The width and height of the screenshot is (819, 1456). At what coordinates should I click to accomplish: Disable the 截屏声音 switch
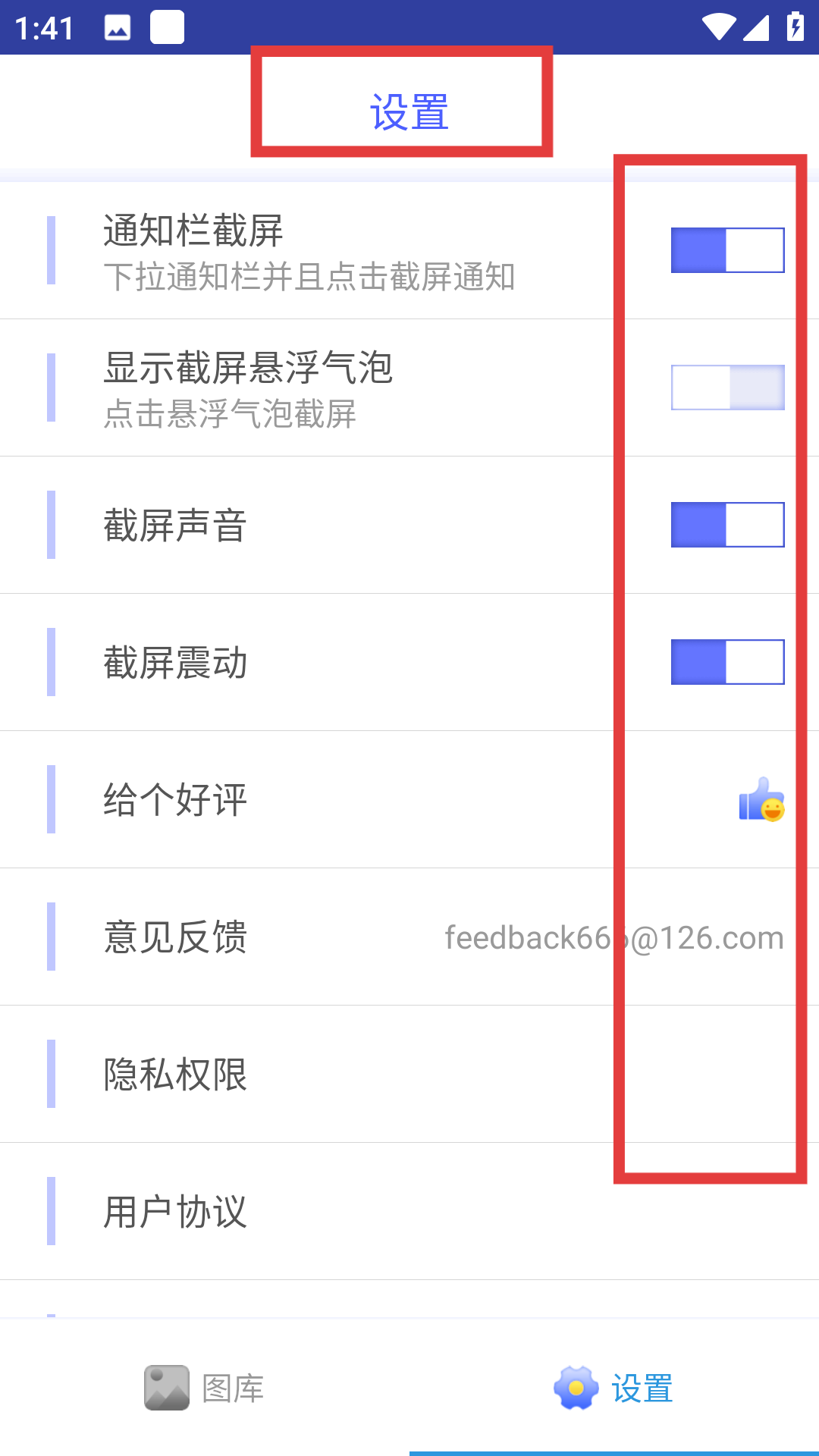point(727,525)
